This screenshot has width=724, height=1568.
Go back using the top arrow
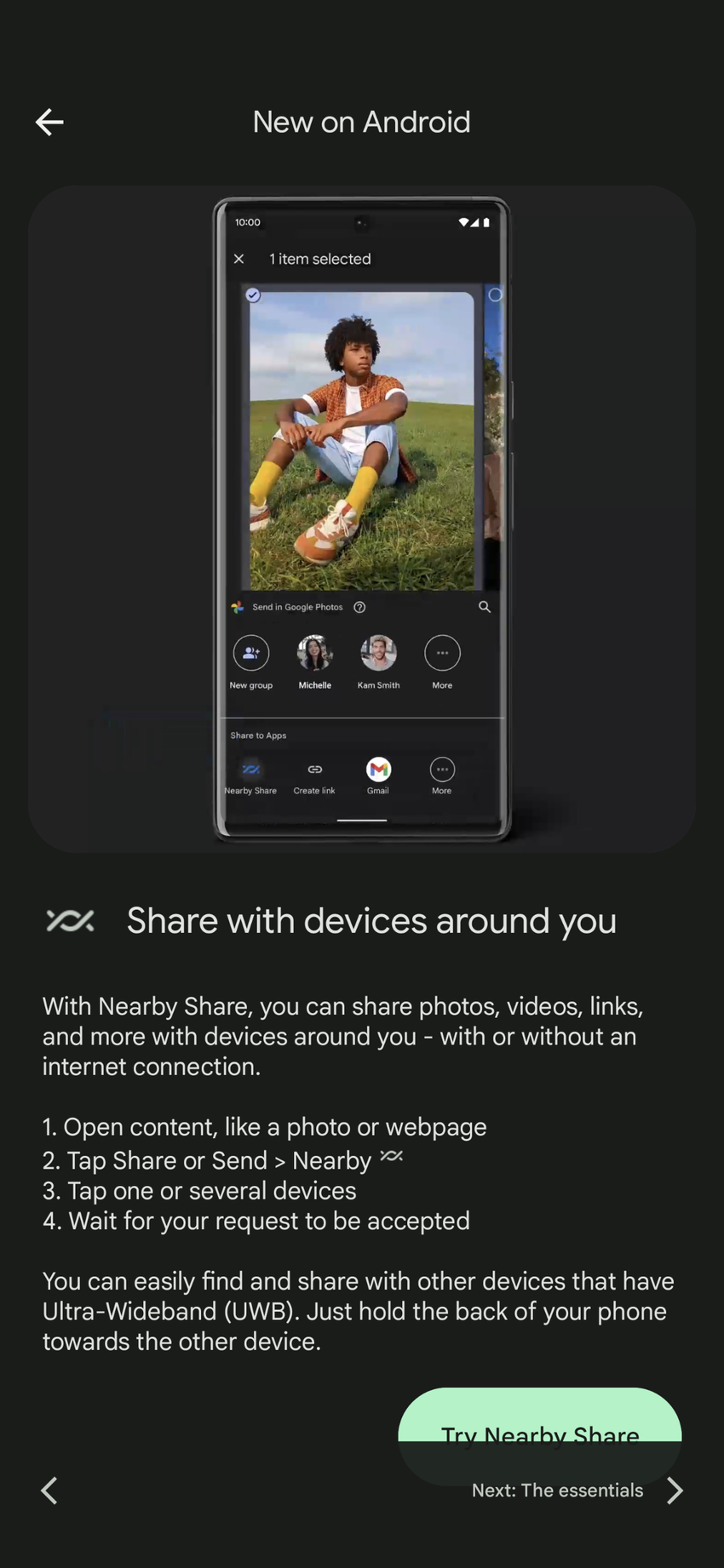49,123
